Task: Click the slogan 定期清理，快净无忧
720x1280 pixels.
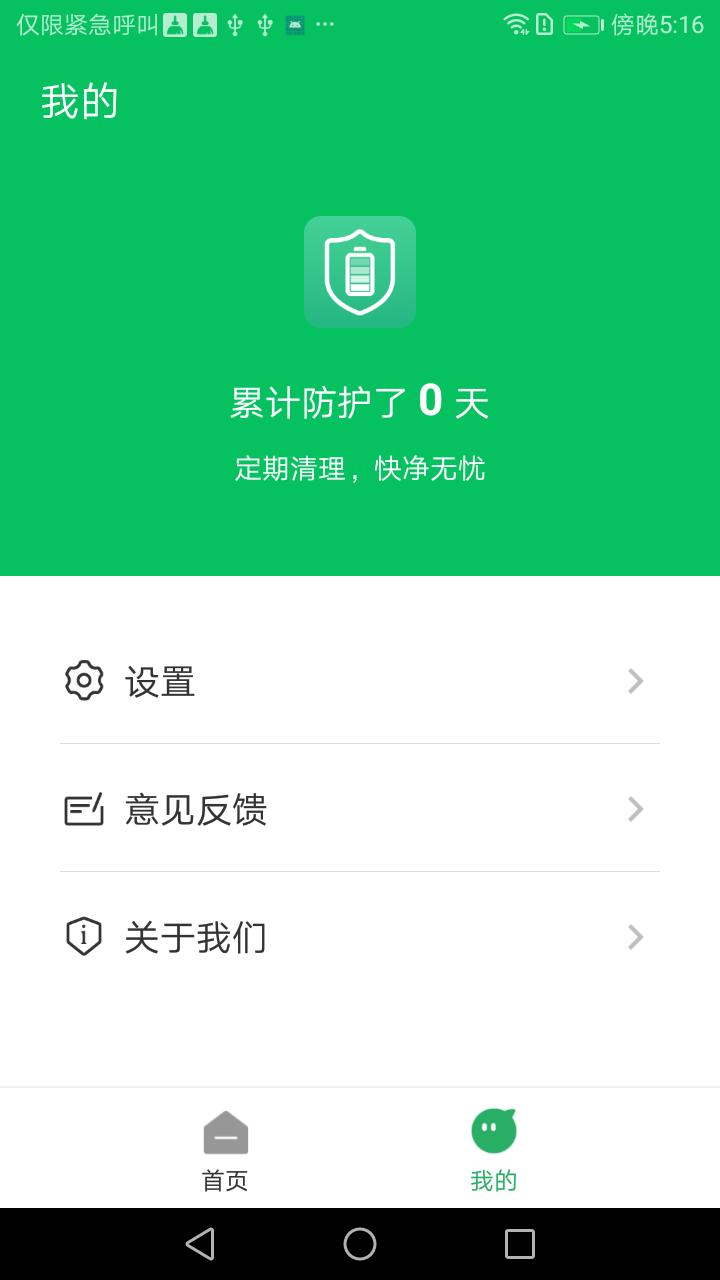Action: pyautogui.click(x=360, y=467)
